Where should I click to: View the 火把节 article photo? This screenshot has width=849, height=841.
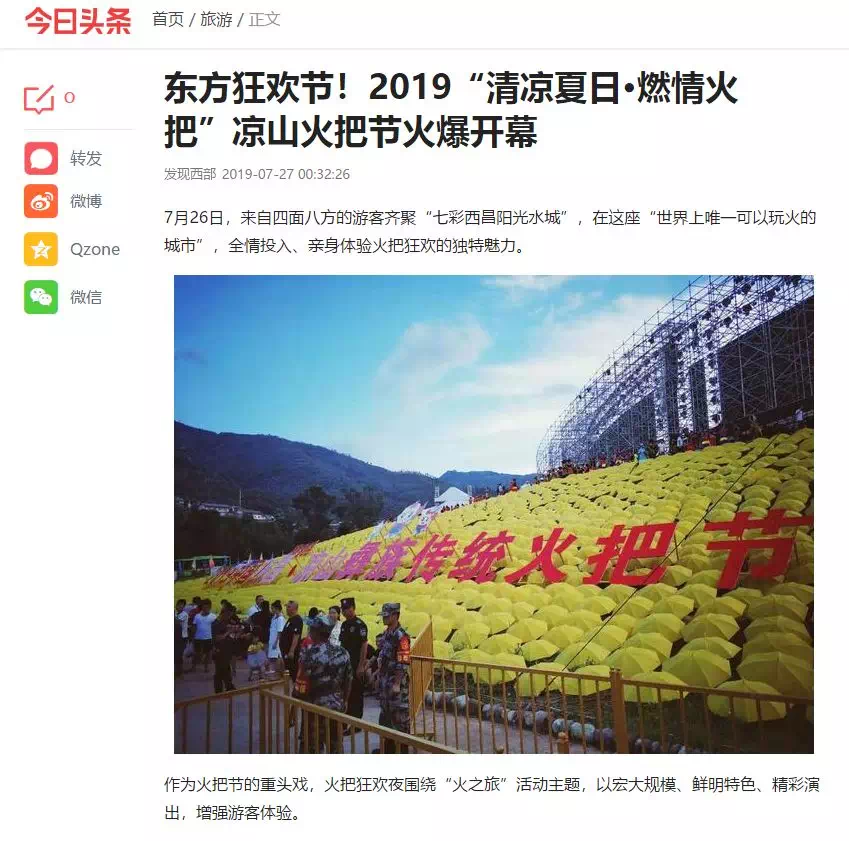(493, 514)
